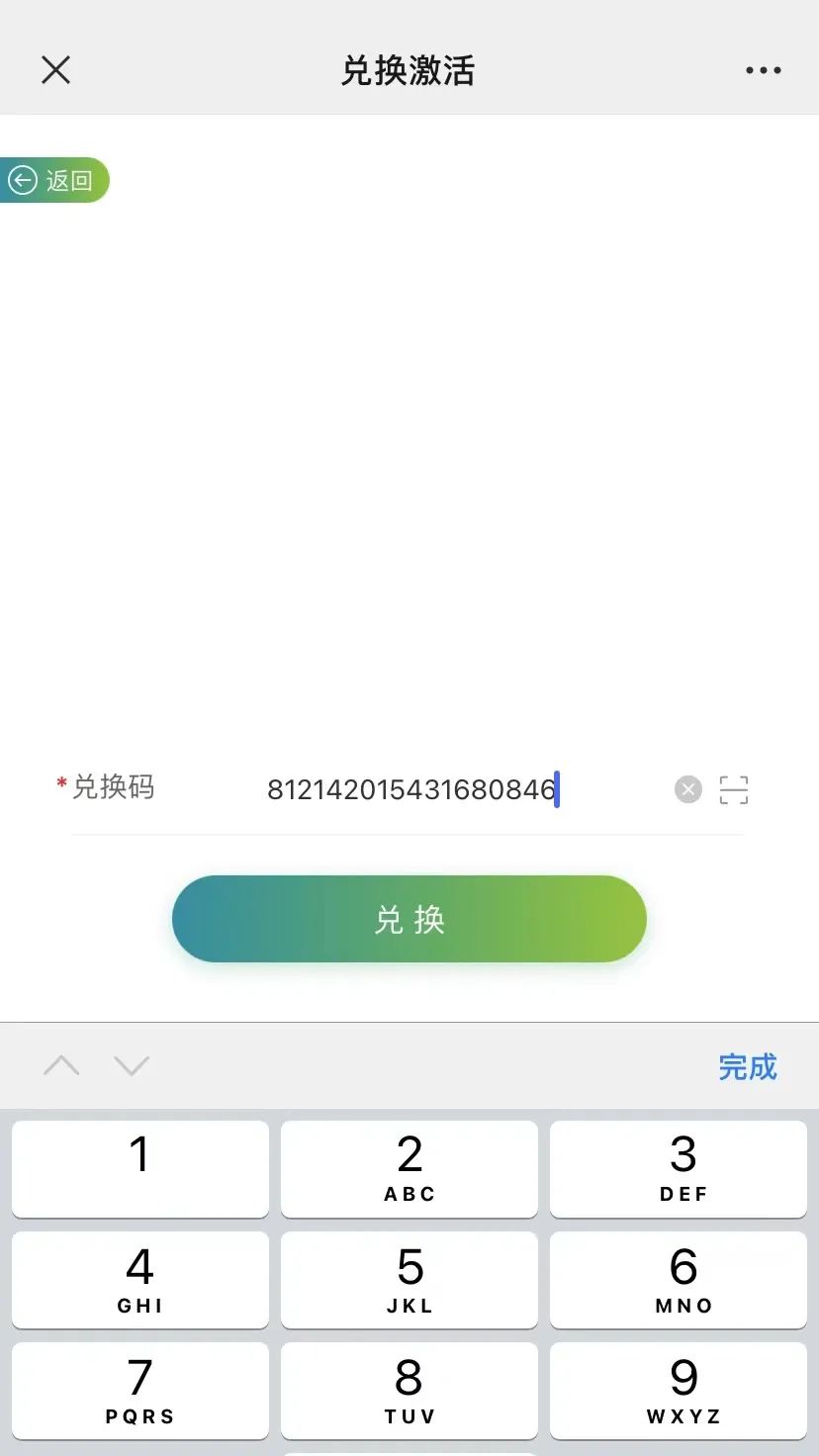Jump to next field with down arrow
This screenshot has width=819, height=1456.
click(x=132, y=1065)
